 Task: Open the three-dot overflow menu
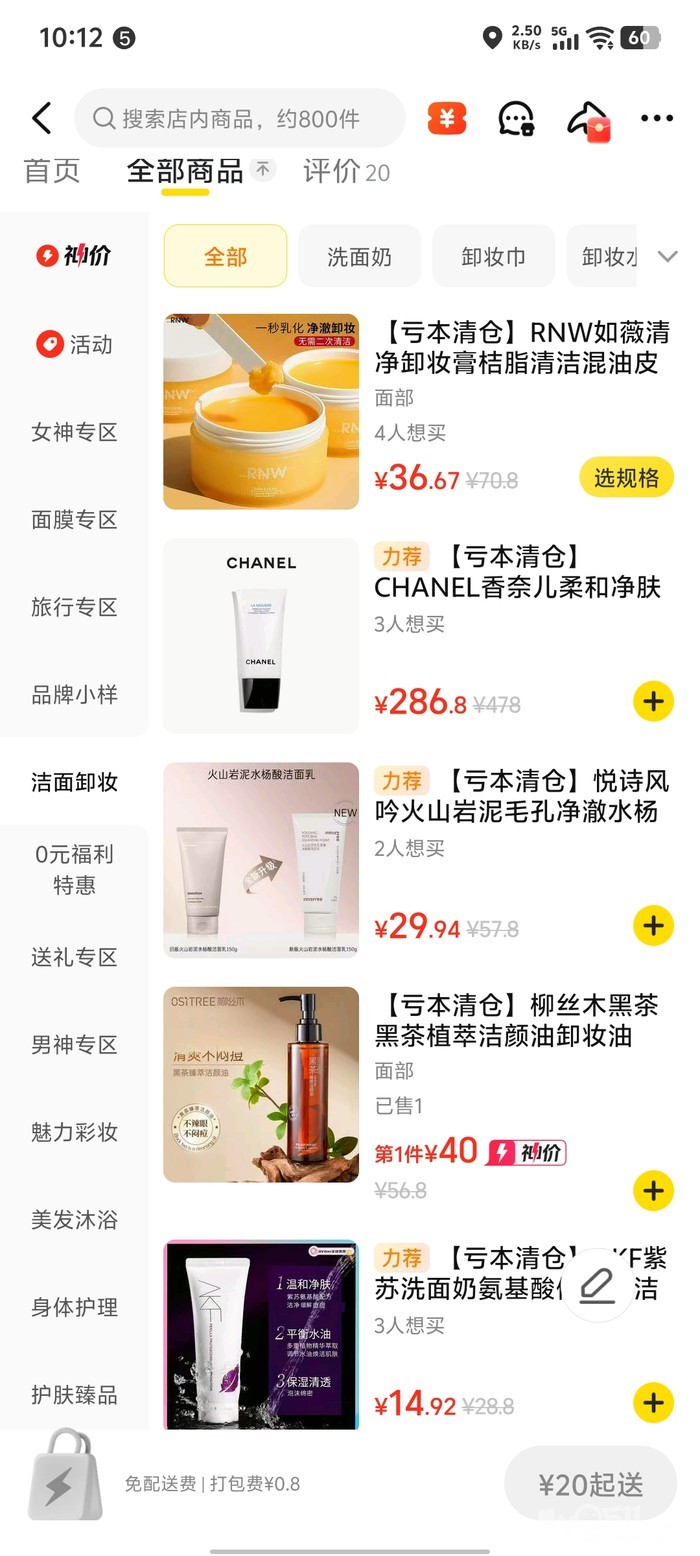(656, 119)
